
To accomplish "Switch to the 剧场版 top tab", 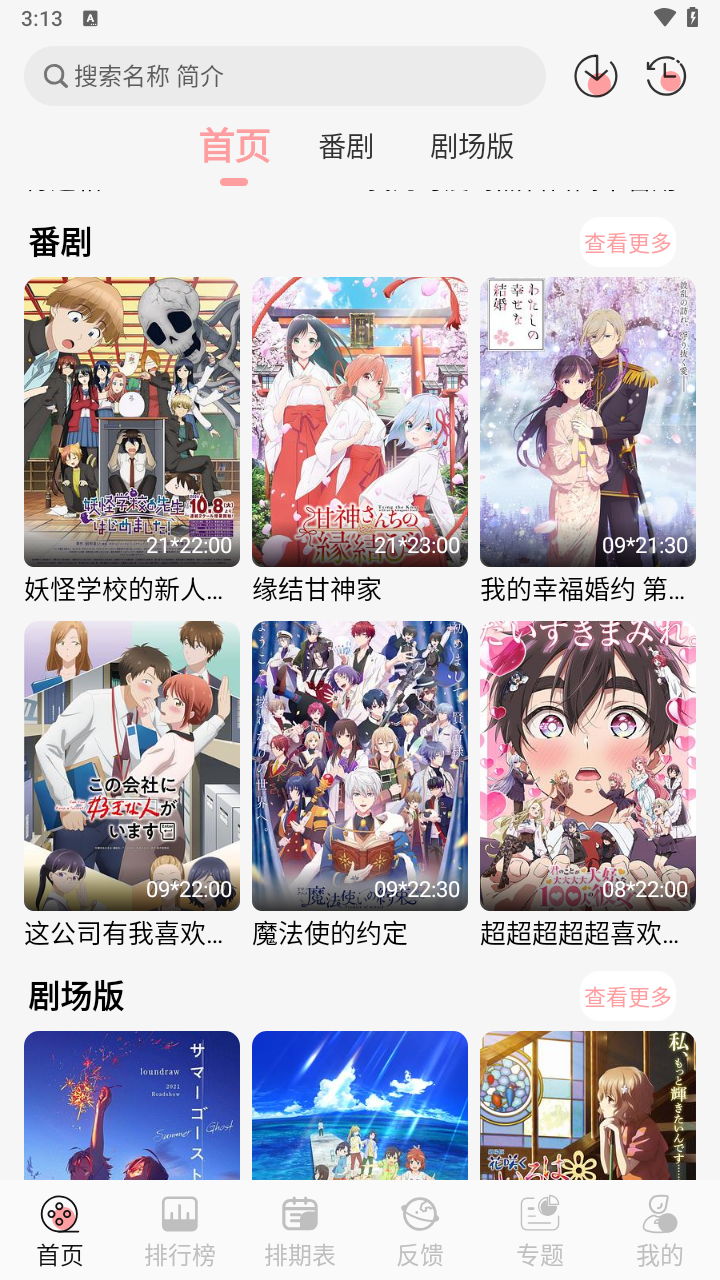I will (x=472, y=147).
